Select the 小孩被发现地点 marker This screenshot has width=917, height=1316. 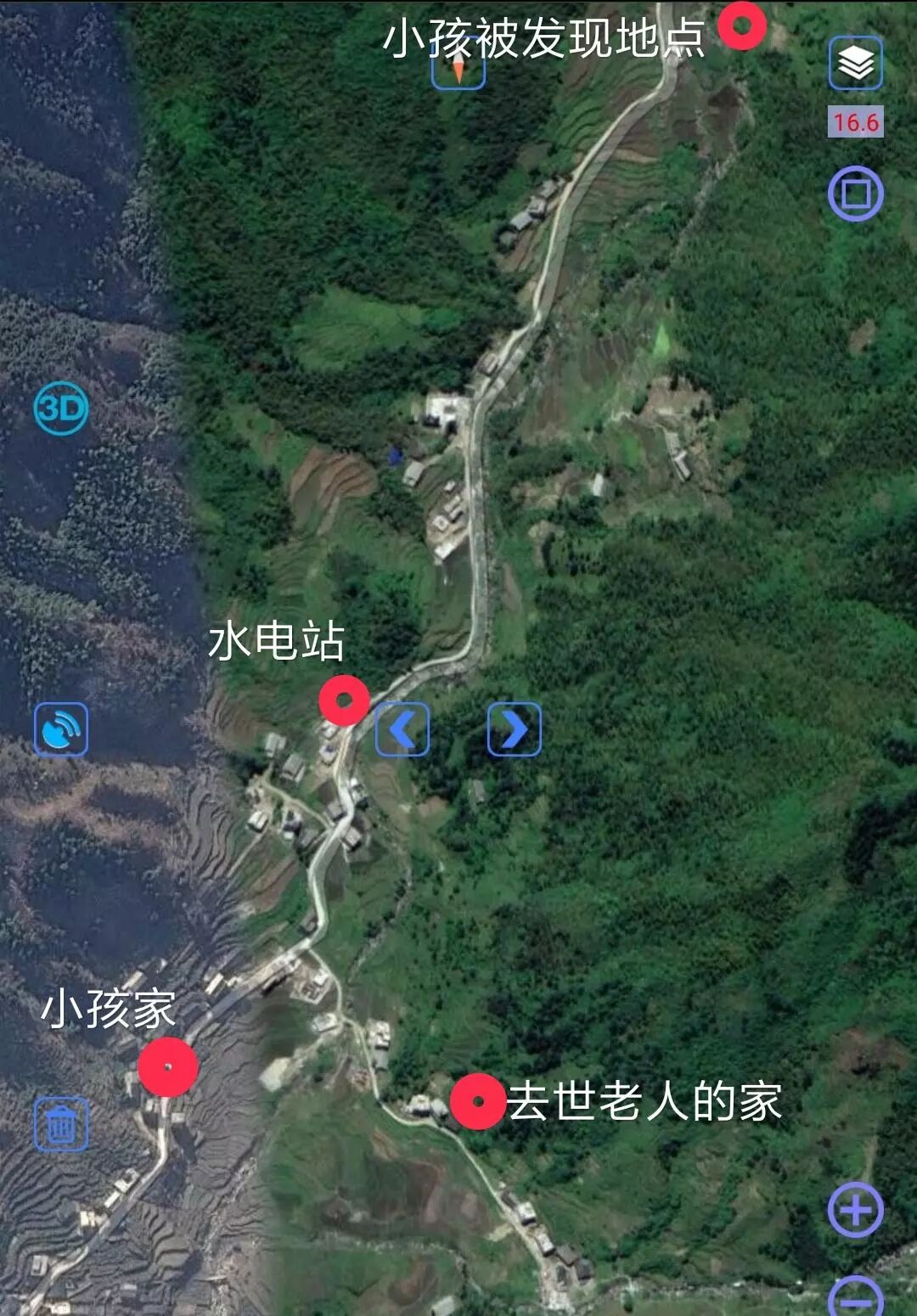(742, 25)
